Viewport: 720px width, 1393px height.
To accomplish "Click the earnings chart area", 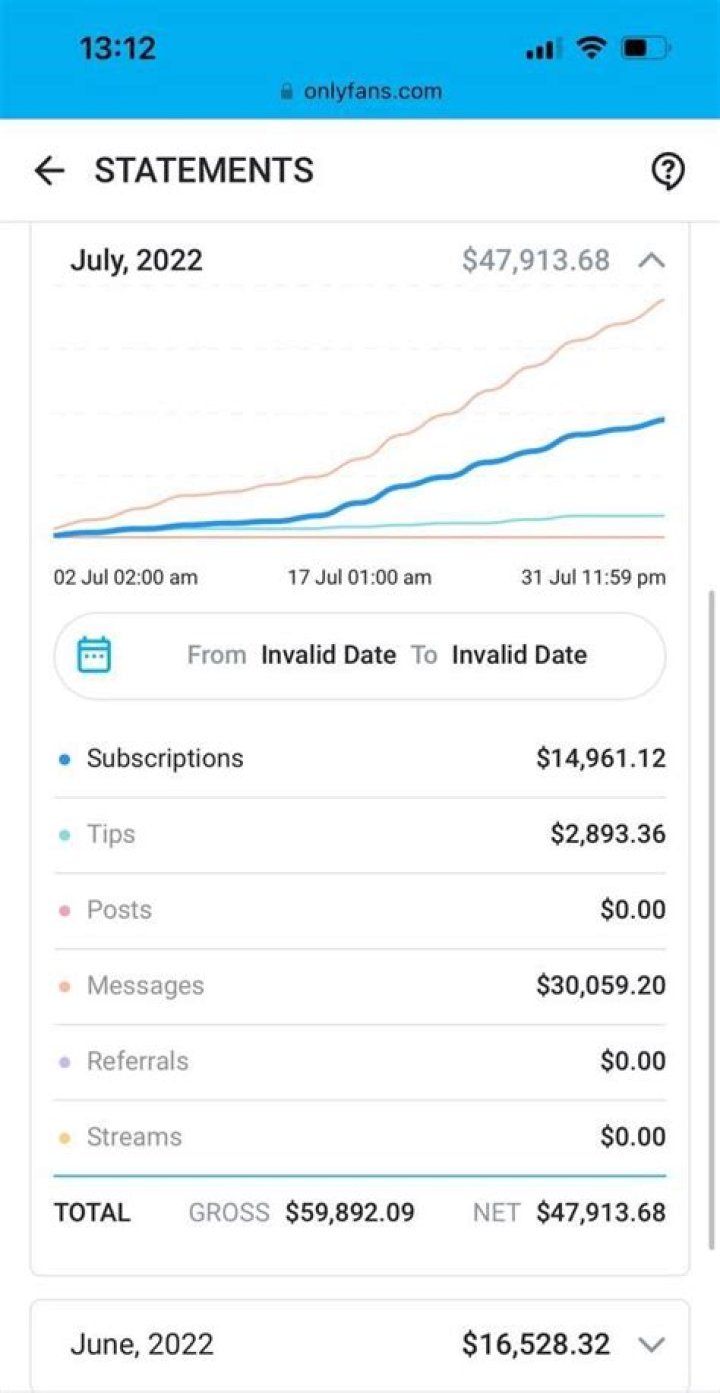I will pyautogui.click(x=360, y=420).
